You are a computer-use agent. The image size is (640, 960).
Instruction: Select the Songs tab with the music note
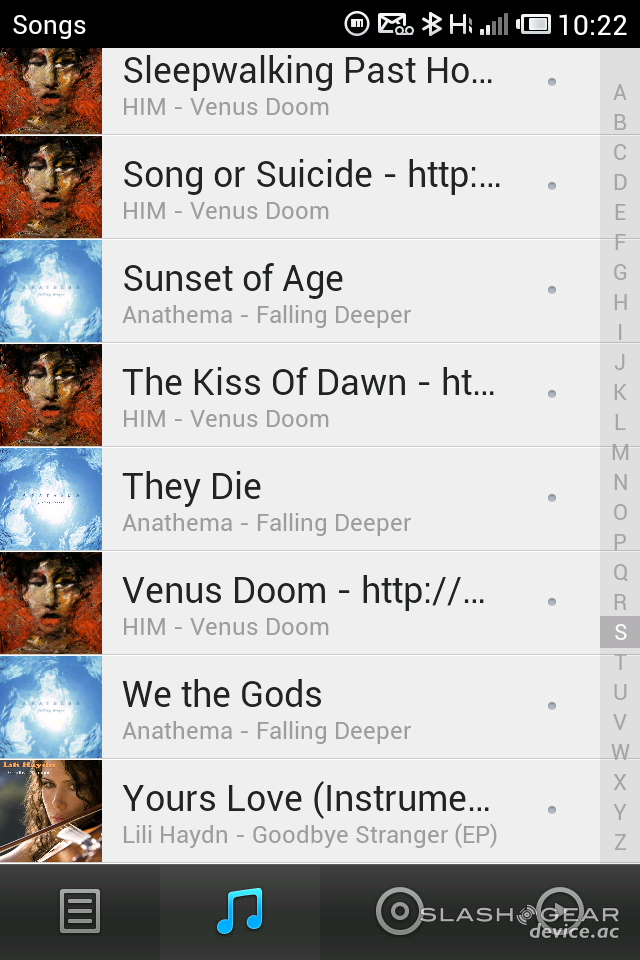click(240, 912)
